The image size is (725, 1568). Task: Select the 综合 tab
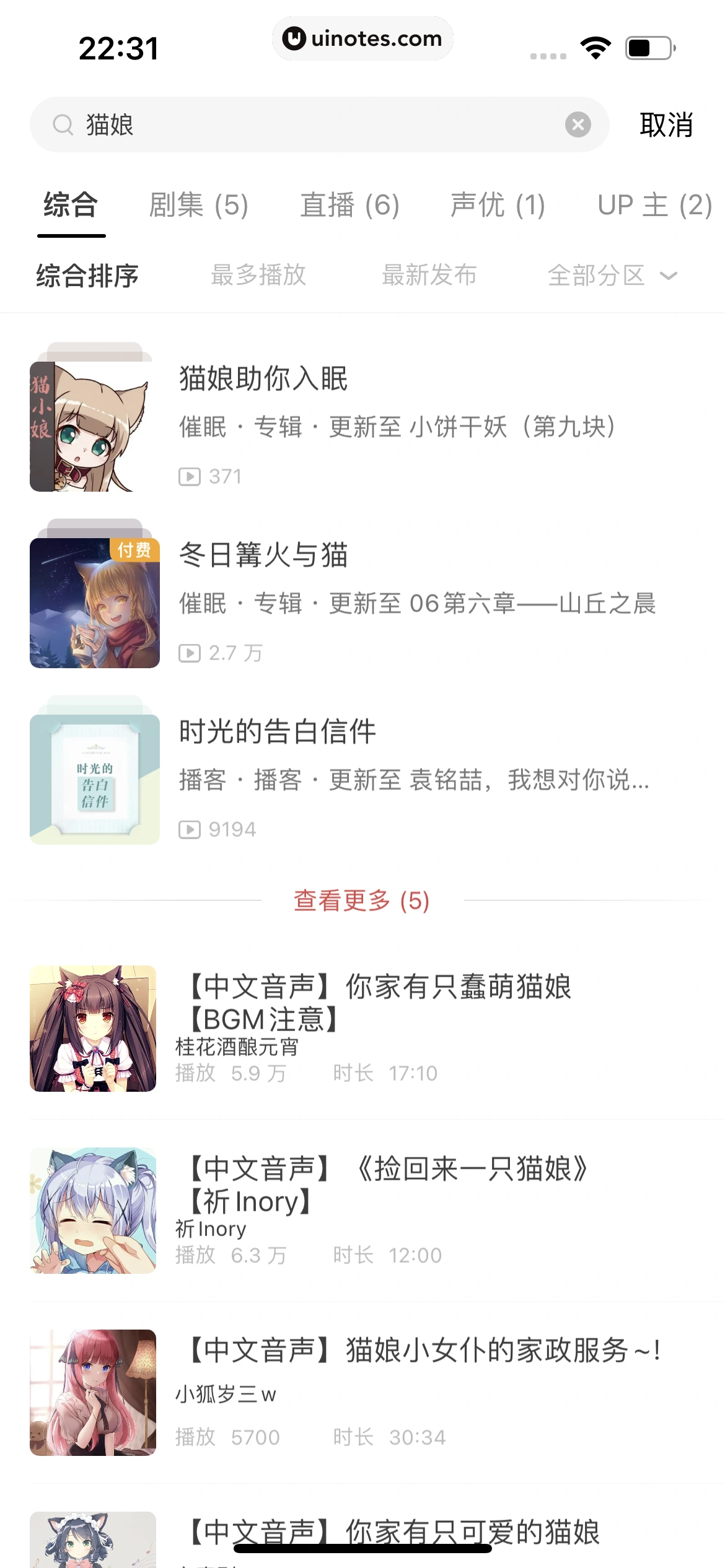71,206
